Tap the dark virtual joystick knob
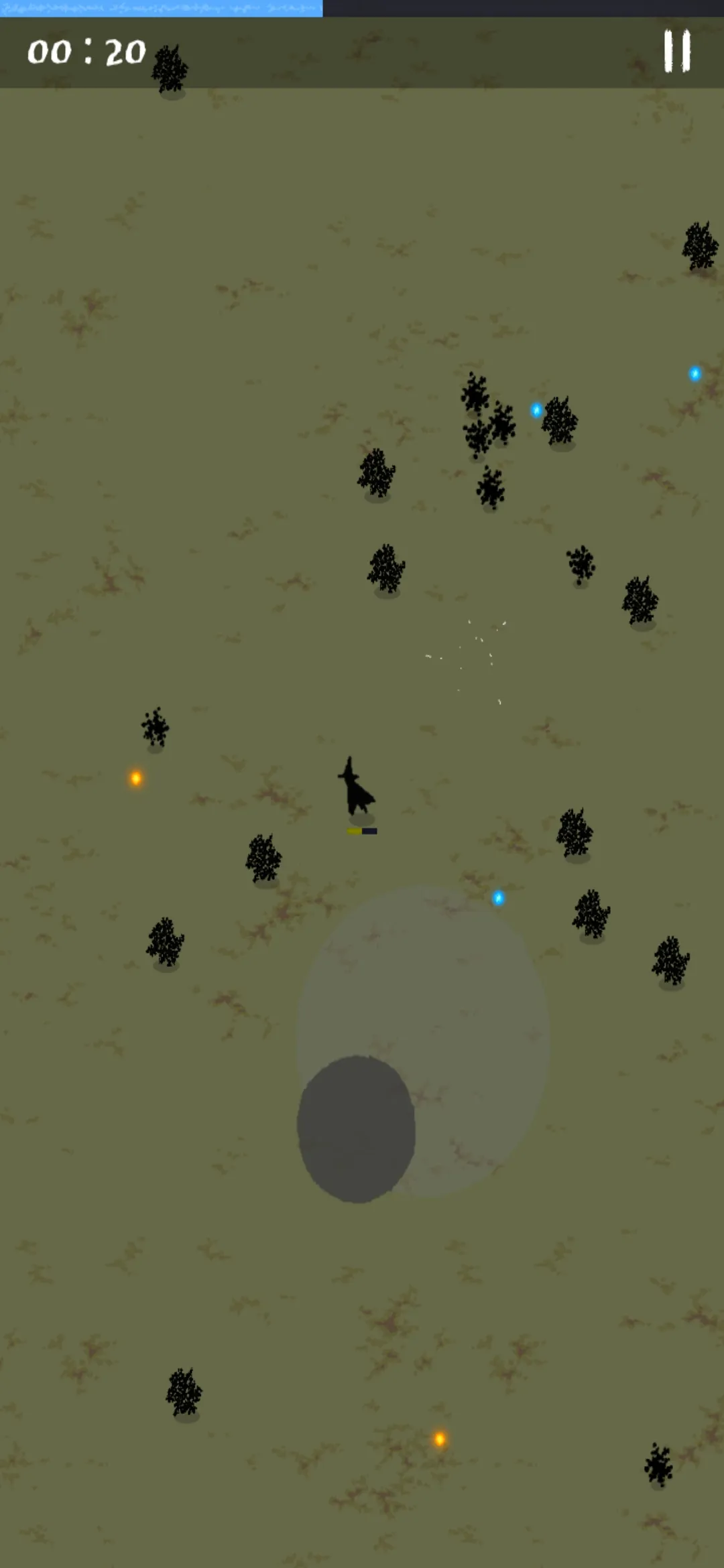Screen dimensions: 724x1568 pos(356,1129)
